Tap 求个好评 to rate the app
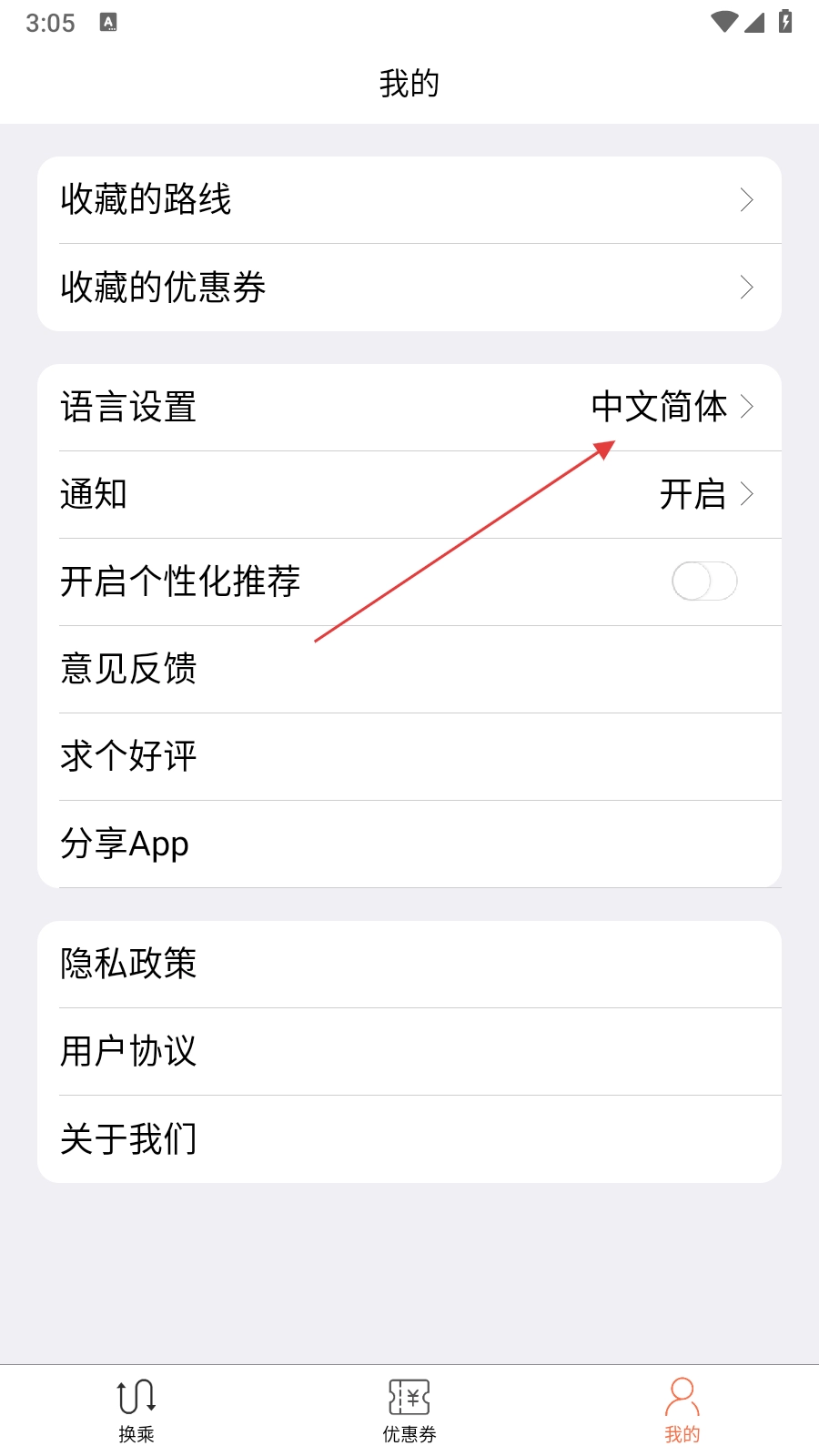 pyautogui.click(x=409, y=756)
